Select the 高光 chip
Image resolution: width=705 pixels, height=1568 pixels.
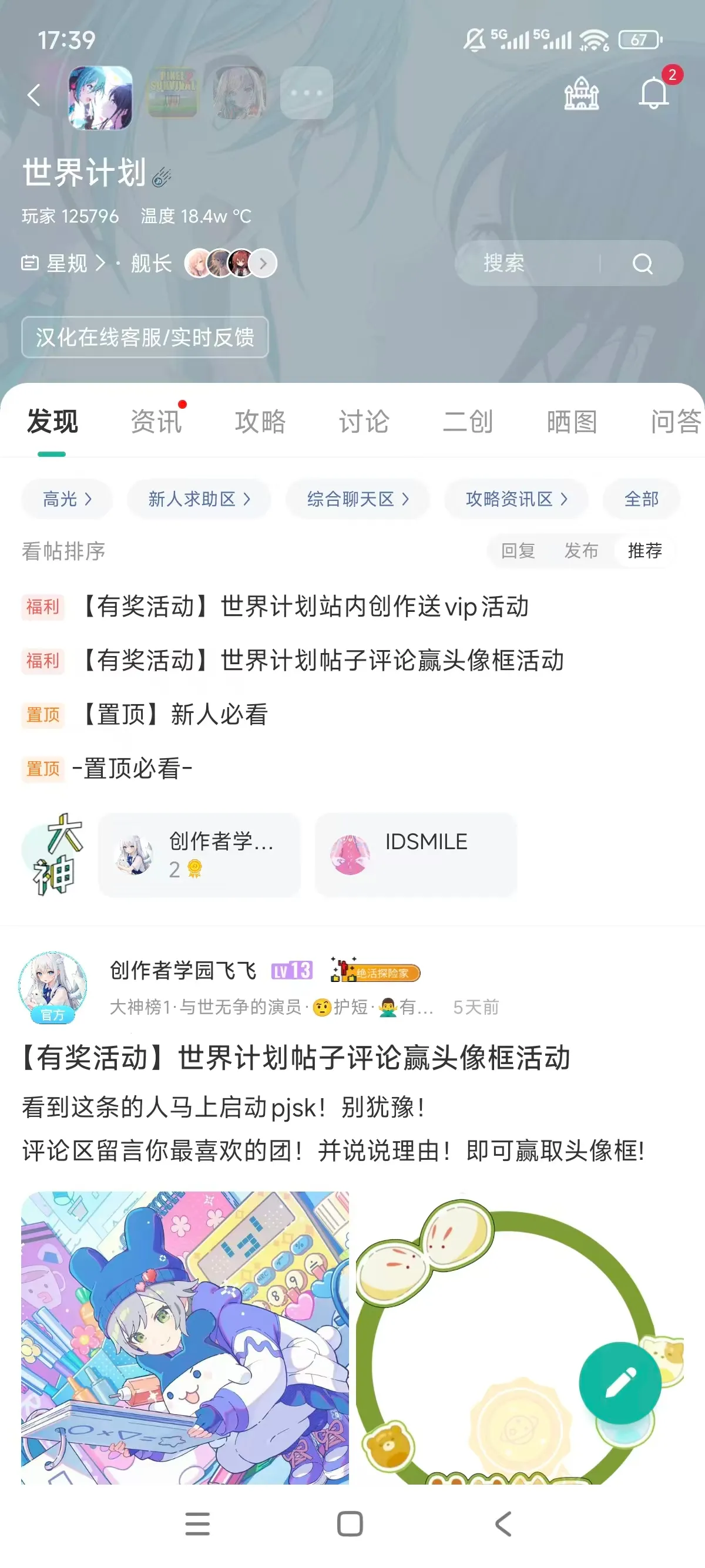[x=67, y=499]
